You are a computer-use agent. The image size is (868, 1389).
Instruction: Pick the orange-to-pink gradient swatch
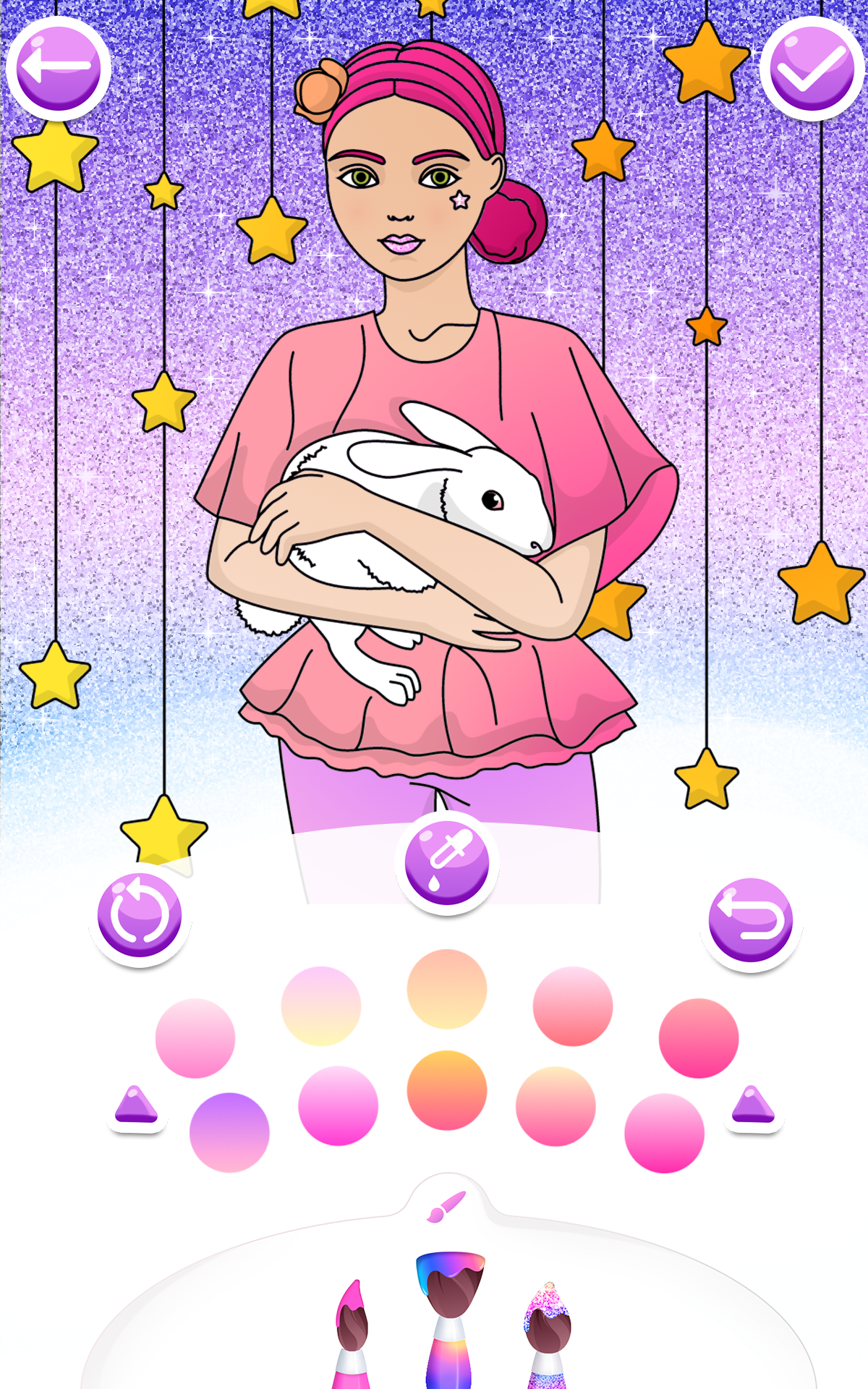point(446,1090)
